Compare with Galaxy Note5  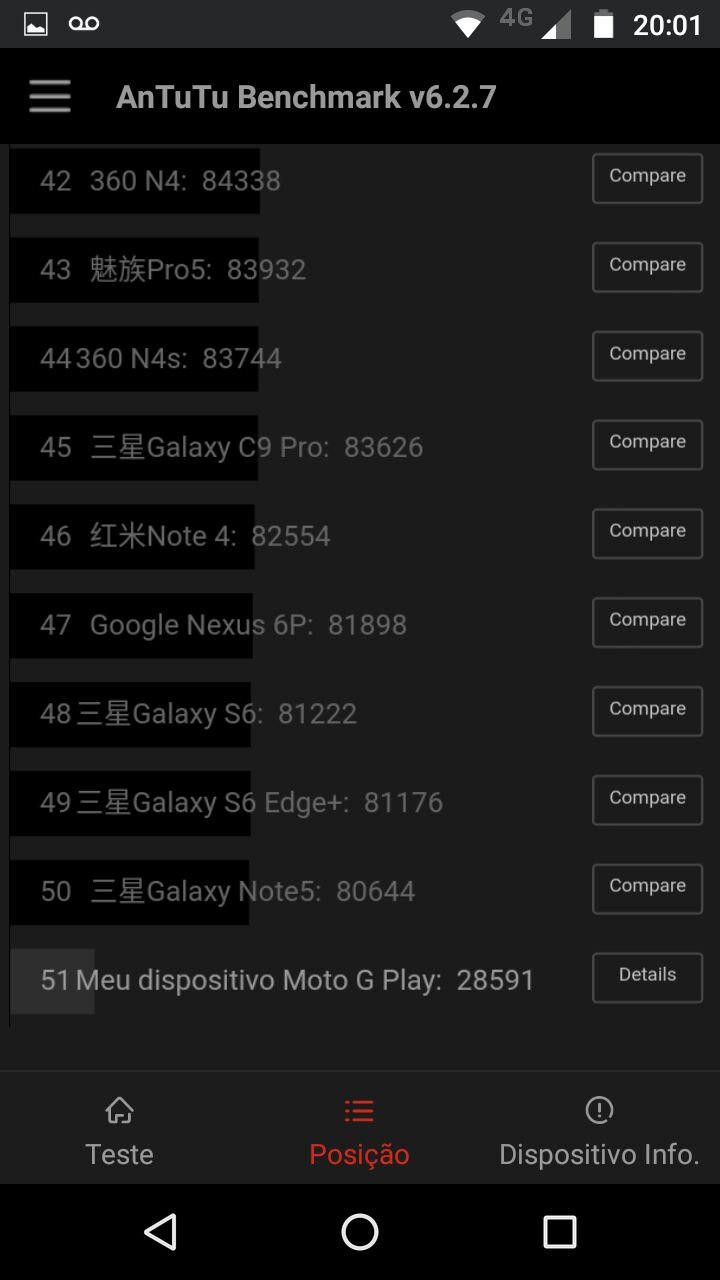point(647,889)
